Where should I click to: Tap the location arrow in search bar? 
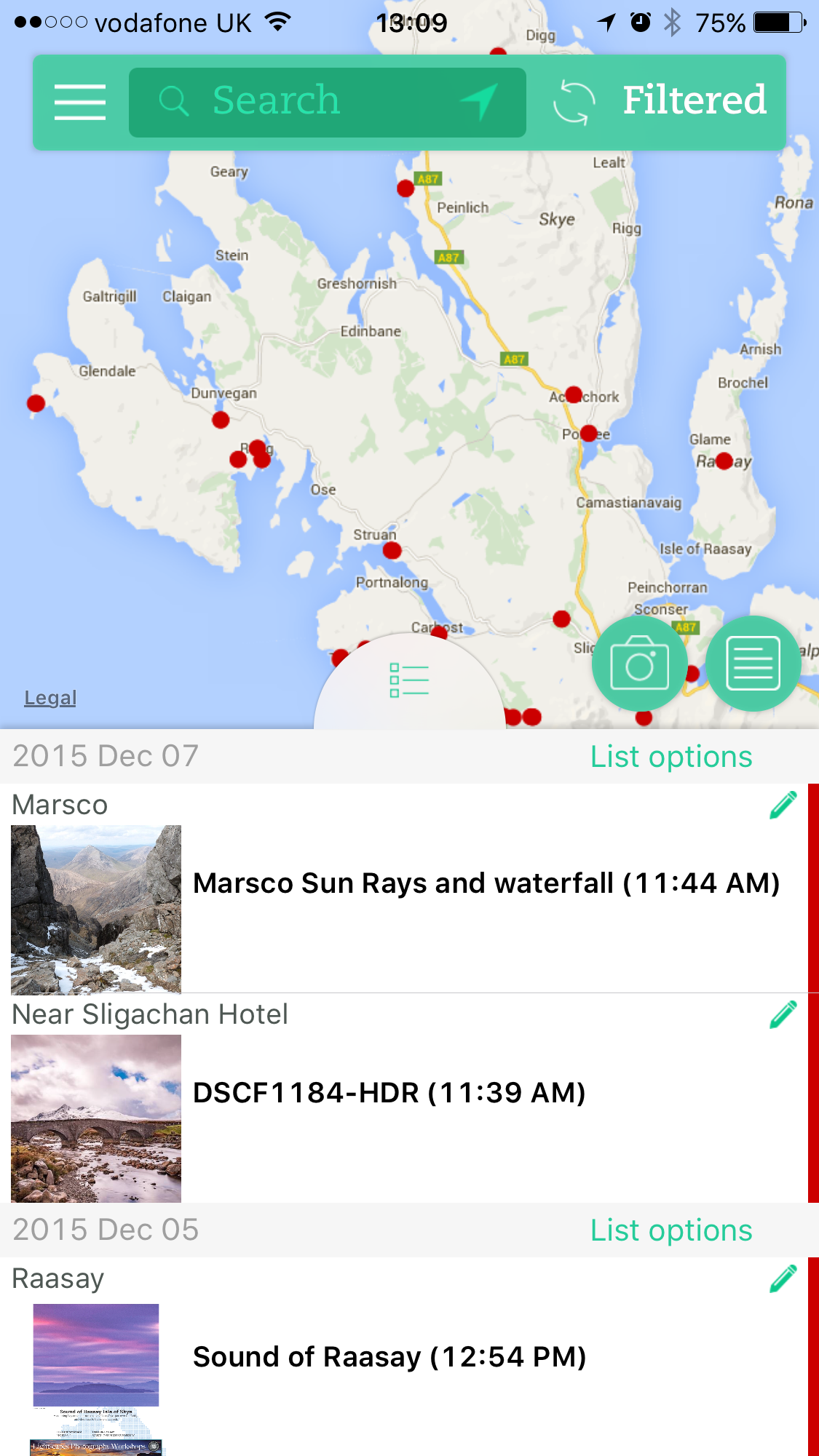[479, 100]
